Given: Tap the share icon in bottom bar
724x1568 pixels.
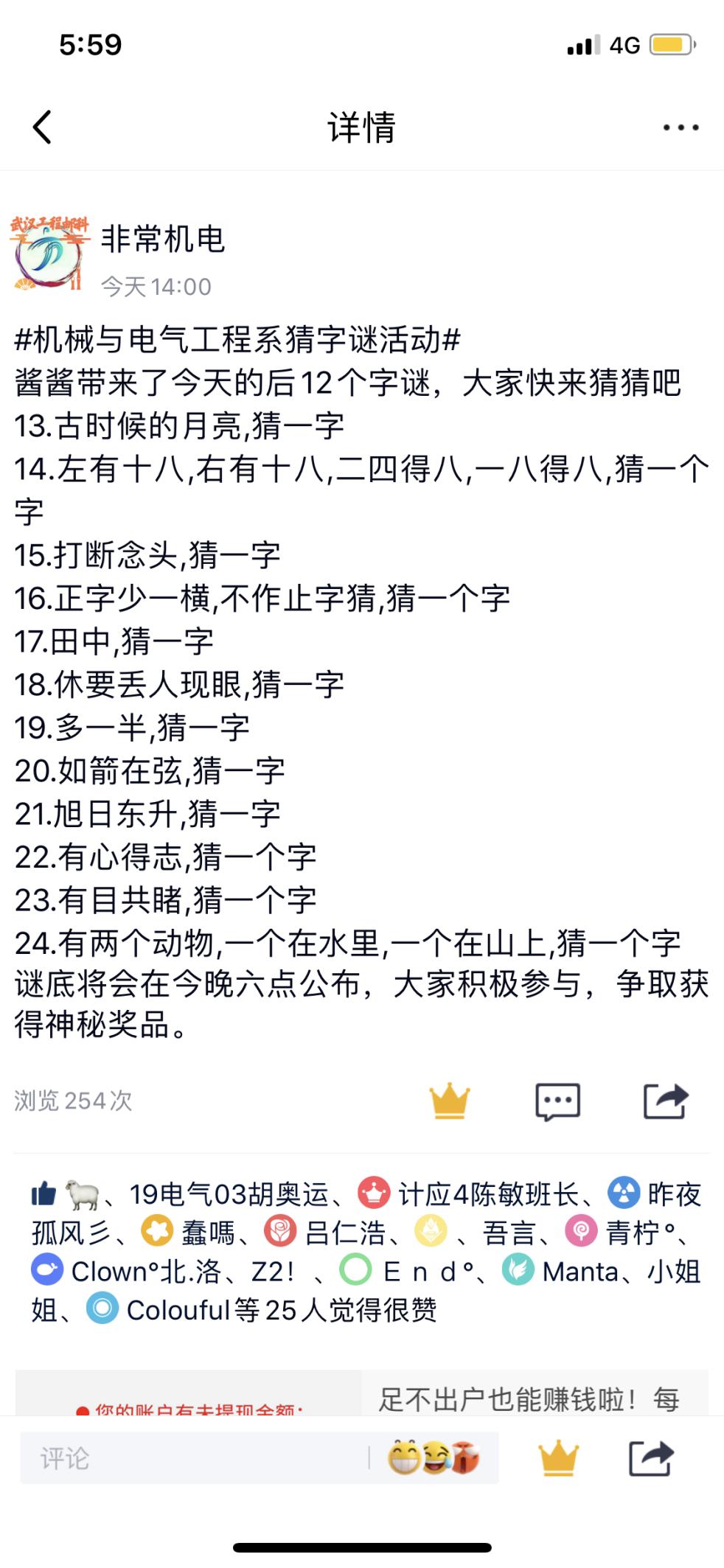Looking at the screenshot, I should (x=650, y=1457).
